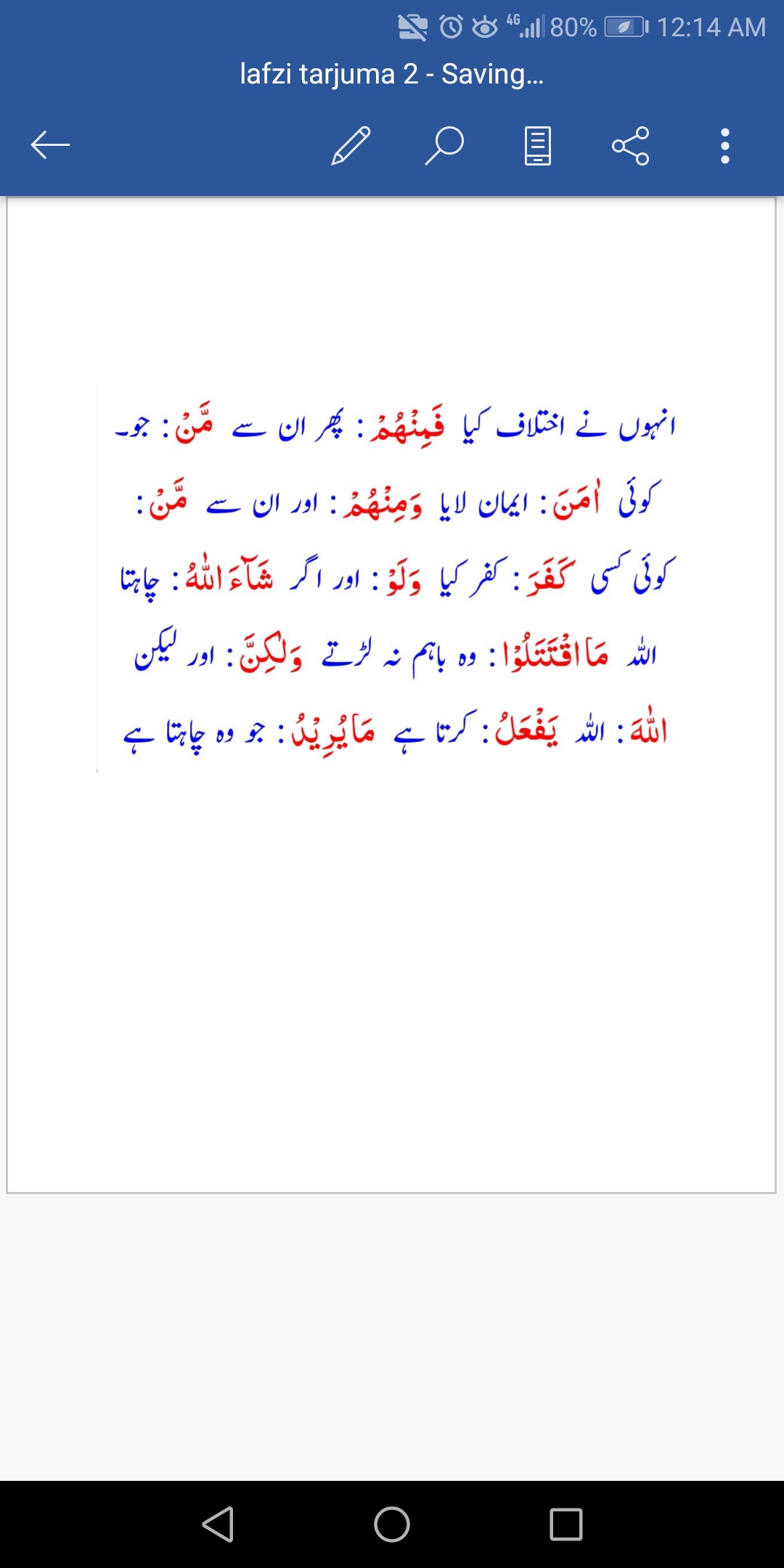Open the three-dot overflow menu
Image resolution: width=784 pixels, height=1568 pixels.
click(724, 146)
